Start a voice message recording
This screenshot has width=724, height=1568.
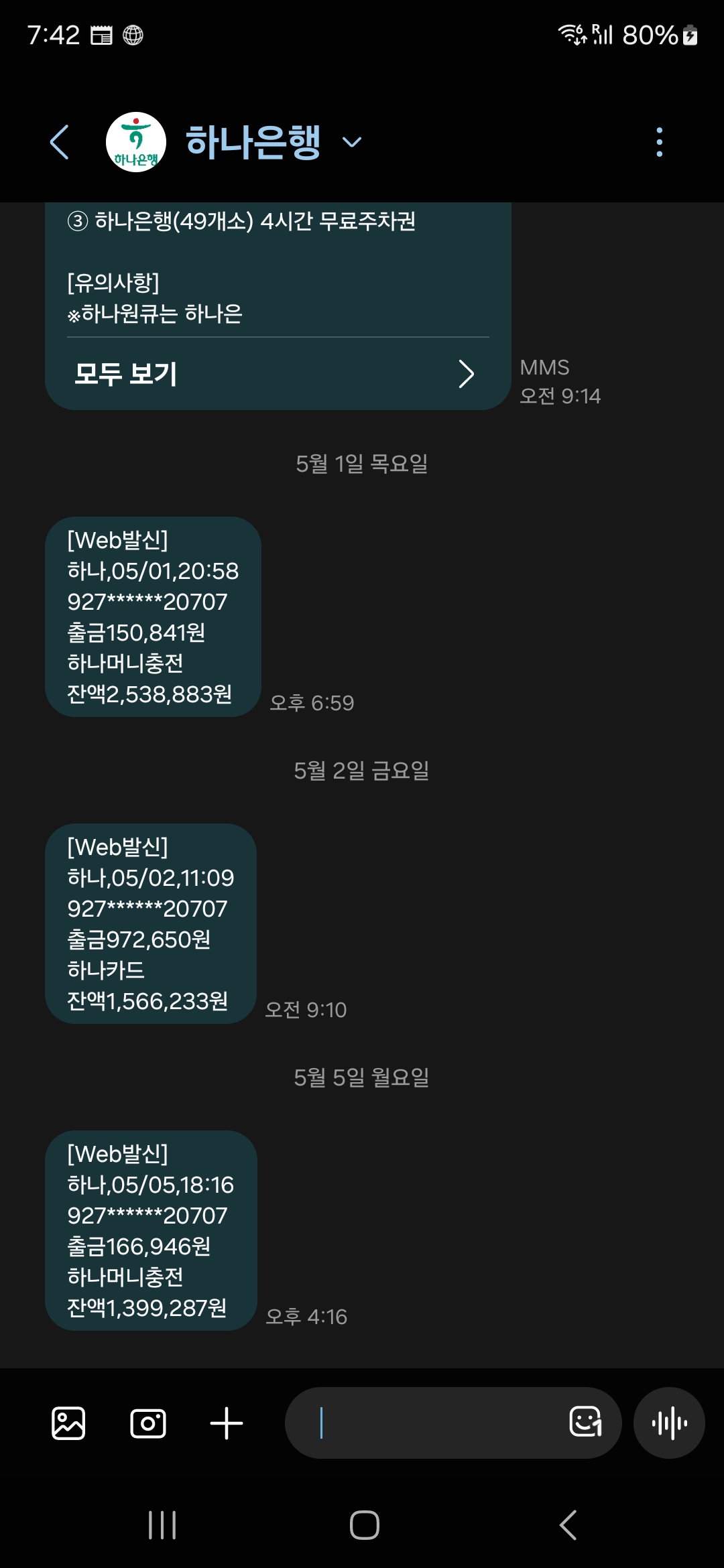[x=669, y=1423]
